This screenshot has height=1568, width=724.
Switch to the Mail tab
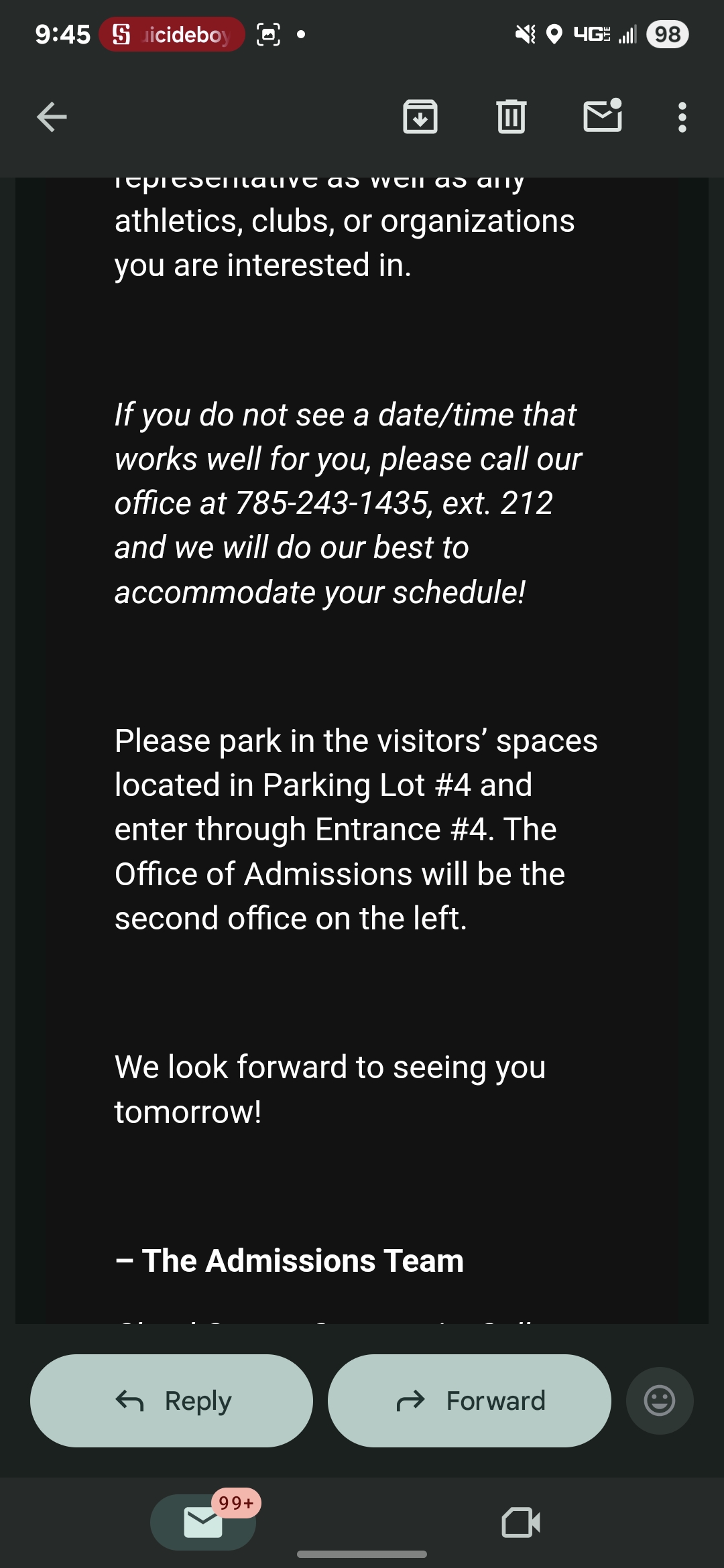[x=203, y=1522]
